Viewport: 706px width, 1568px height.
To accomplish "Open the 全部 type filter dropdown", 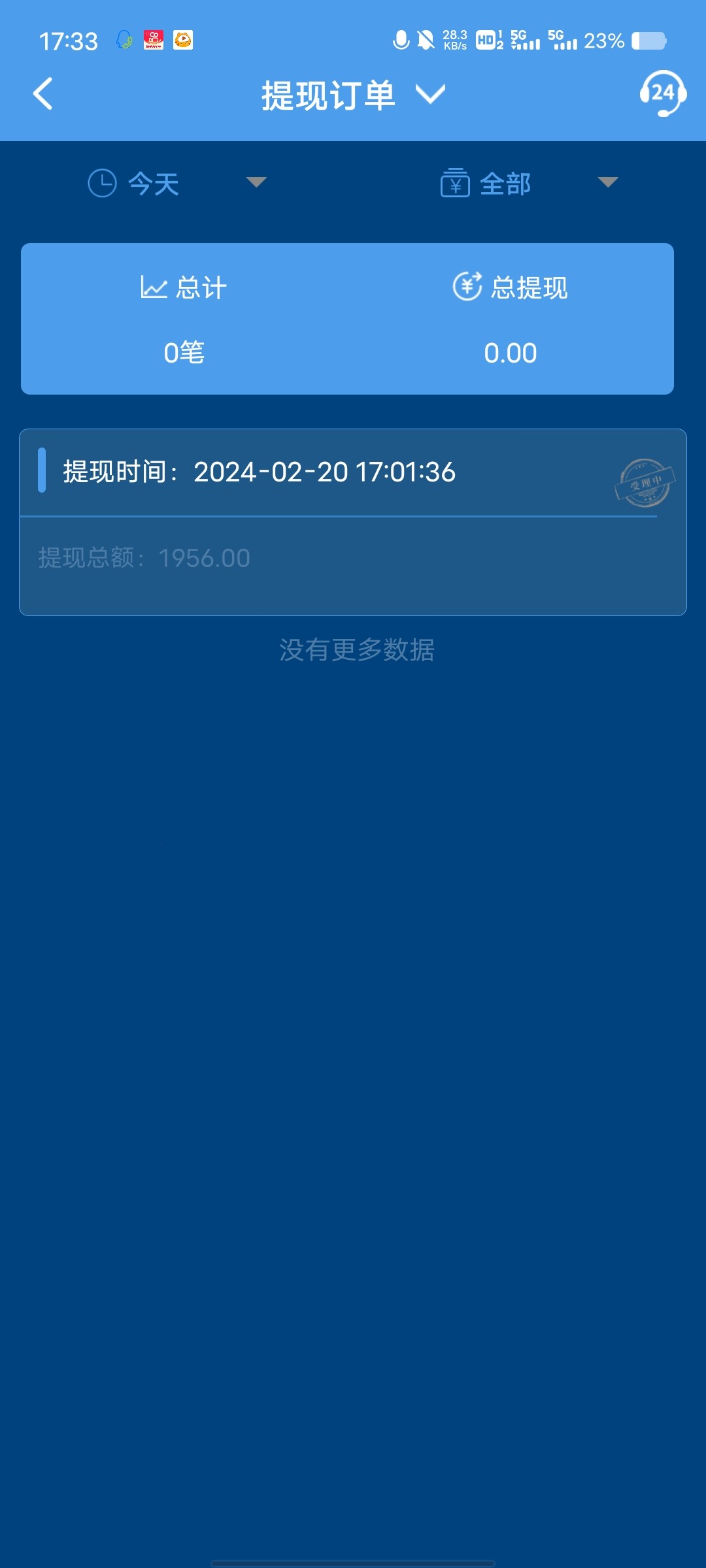I will point(528,183).
